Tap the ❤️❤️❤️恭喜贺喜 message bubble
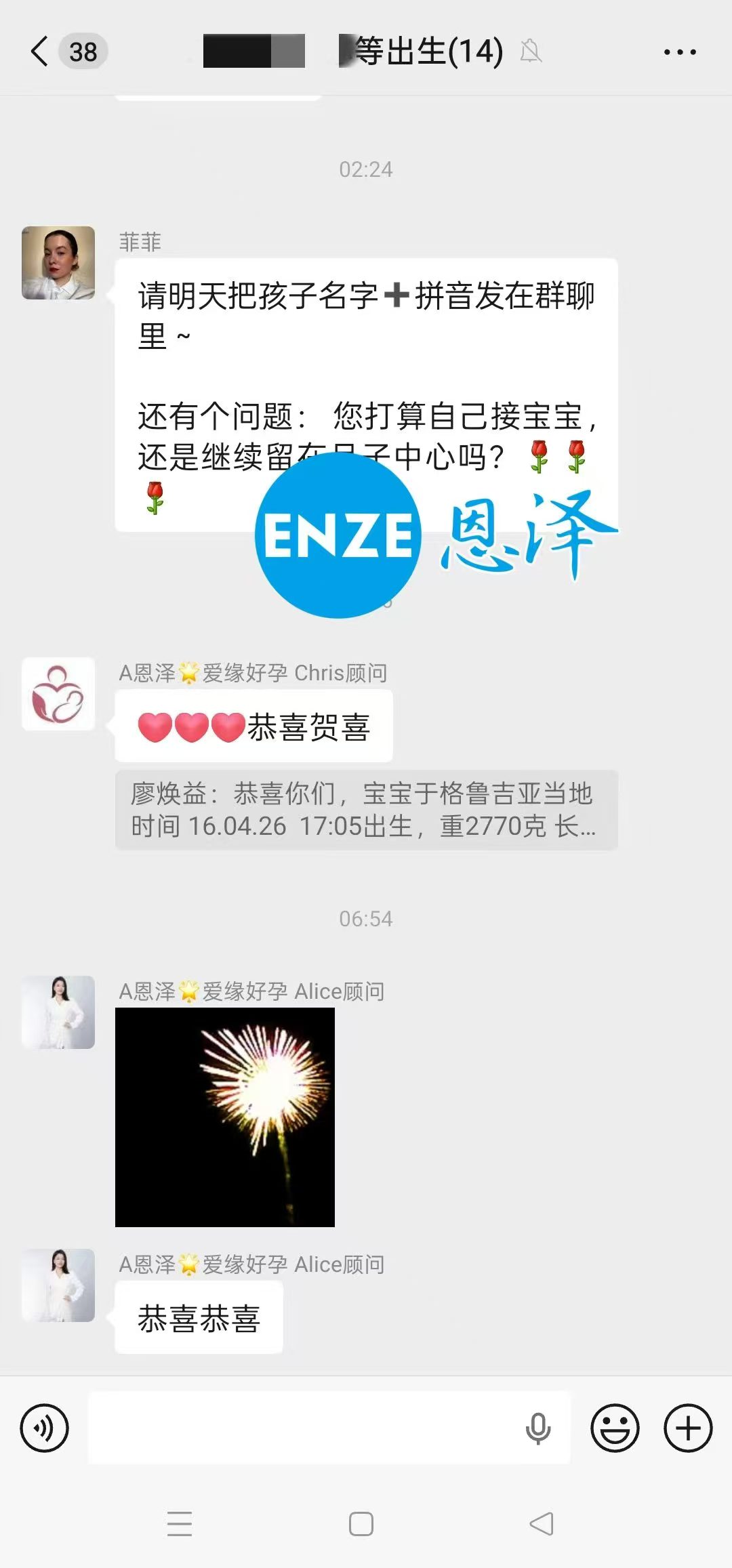The height and width of the screenshot is (1568, 732). (x=258, y=725)
